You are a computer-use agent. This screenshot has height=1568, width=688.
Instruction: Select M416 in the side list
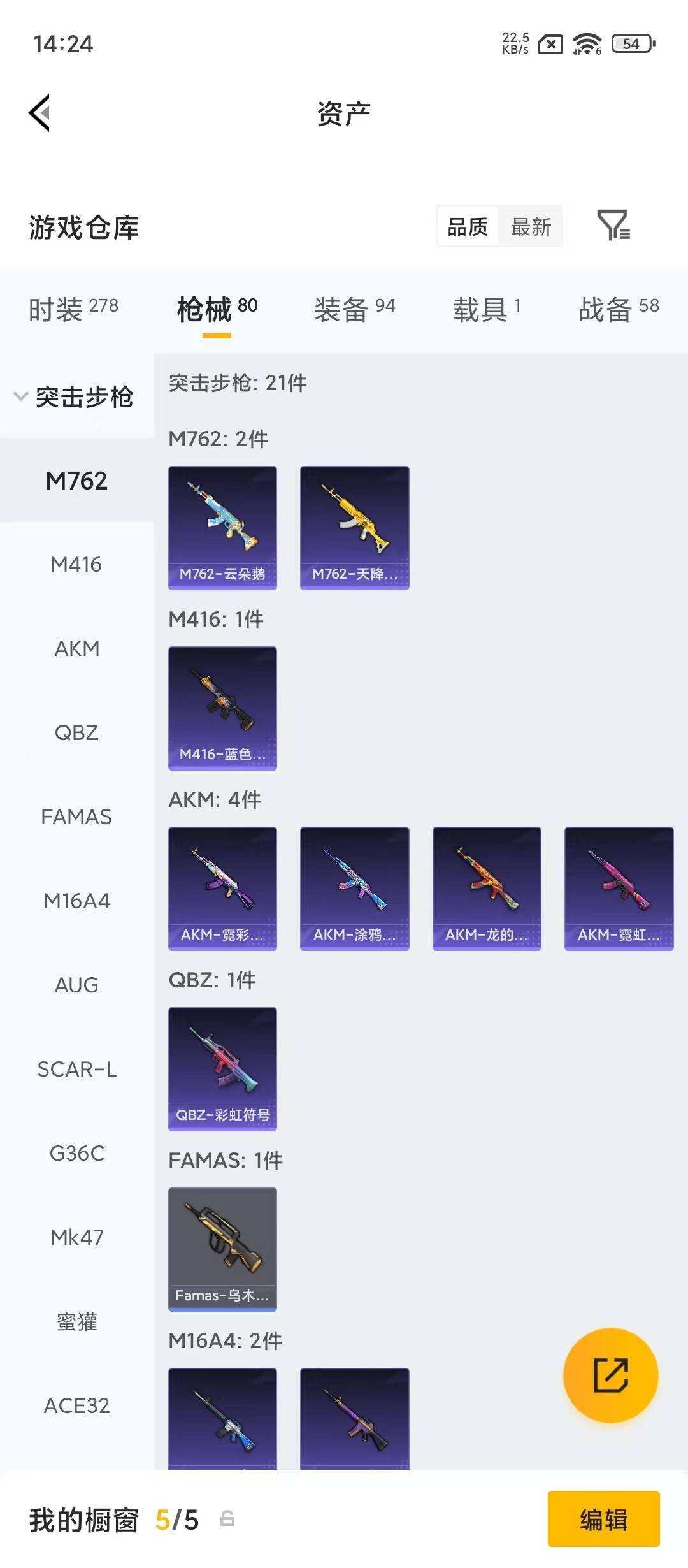coord(76,564)
